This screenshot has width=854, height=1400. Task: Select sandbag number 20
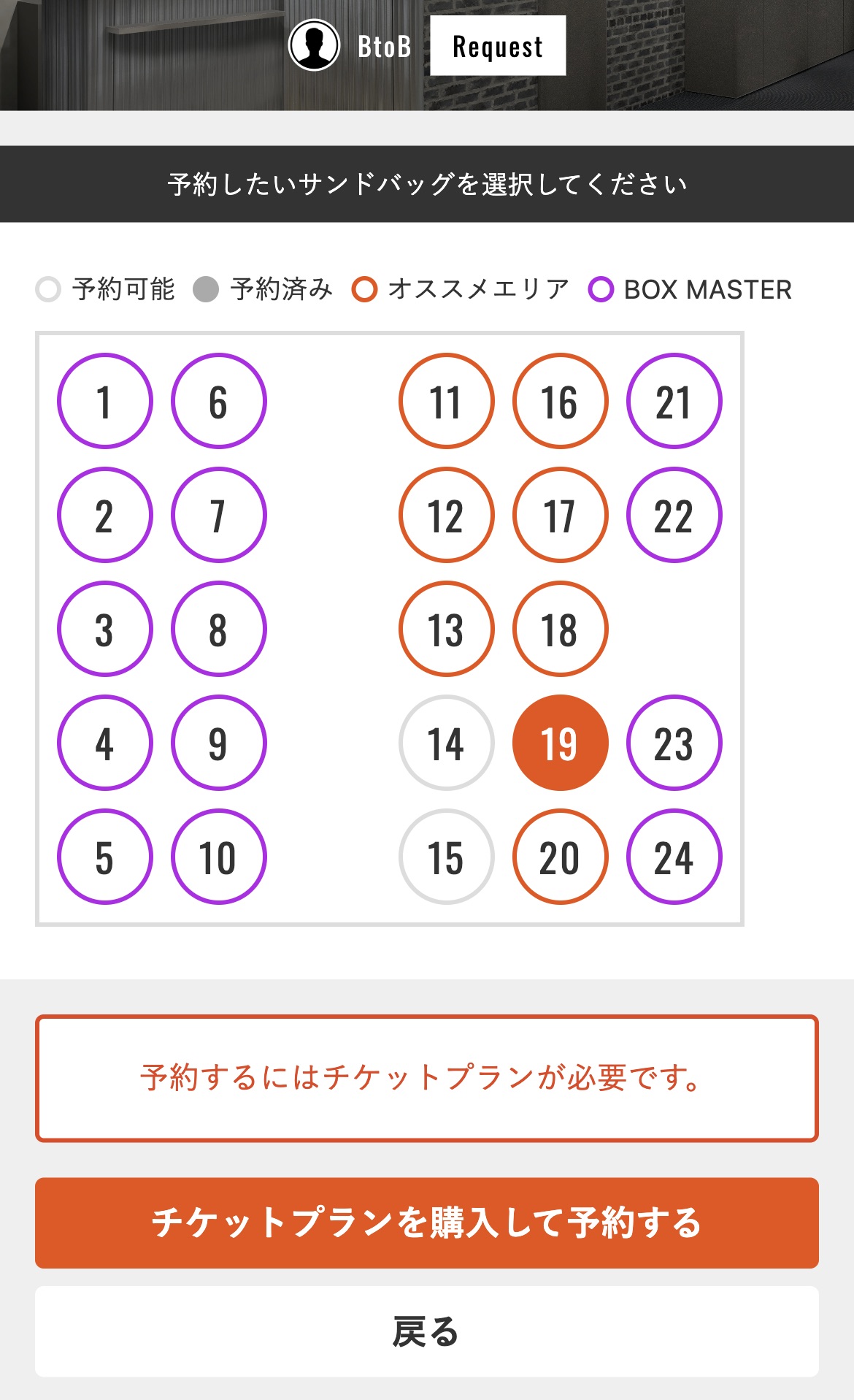click(561, 857)
